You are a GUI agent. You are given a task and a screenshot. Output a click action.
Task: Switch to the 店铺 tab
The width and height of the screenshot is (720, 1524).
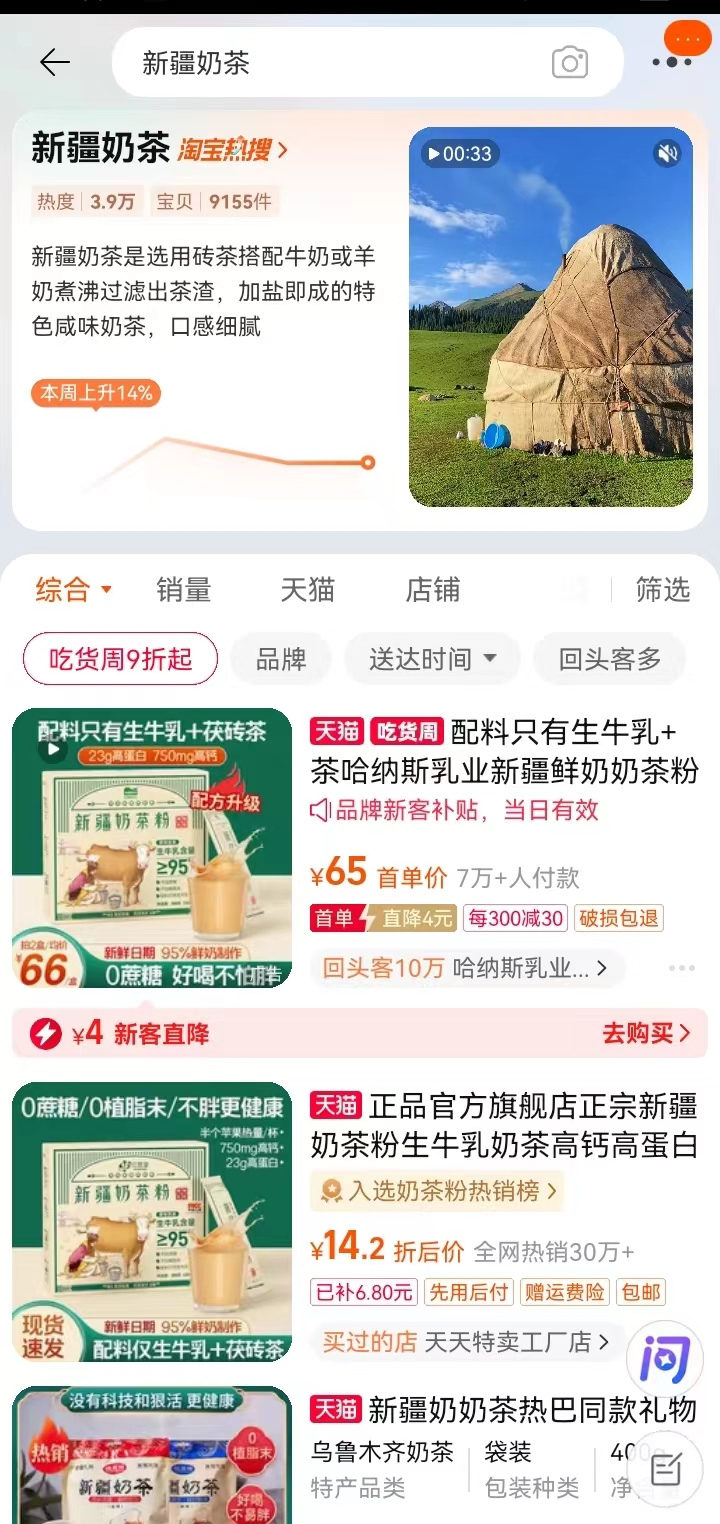pyautogui.click(x=432, y=590)
